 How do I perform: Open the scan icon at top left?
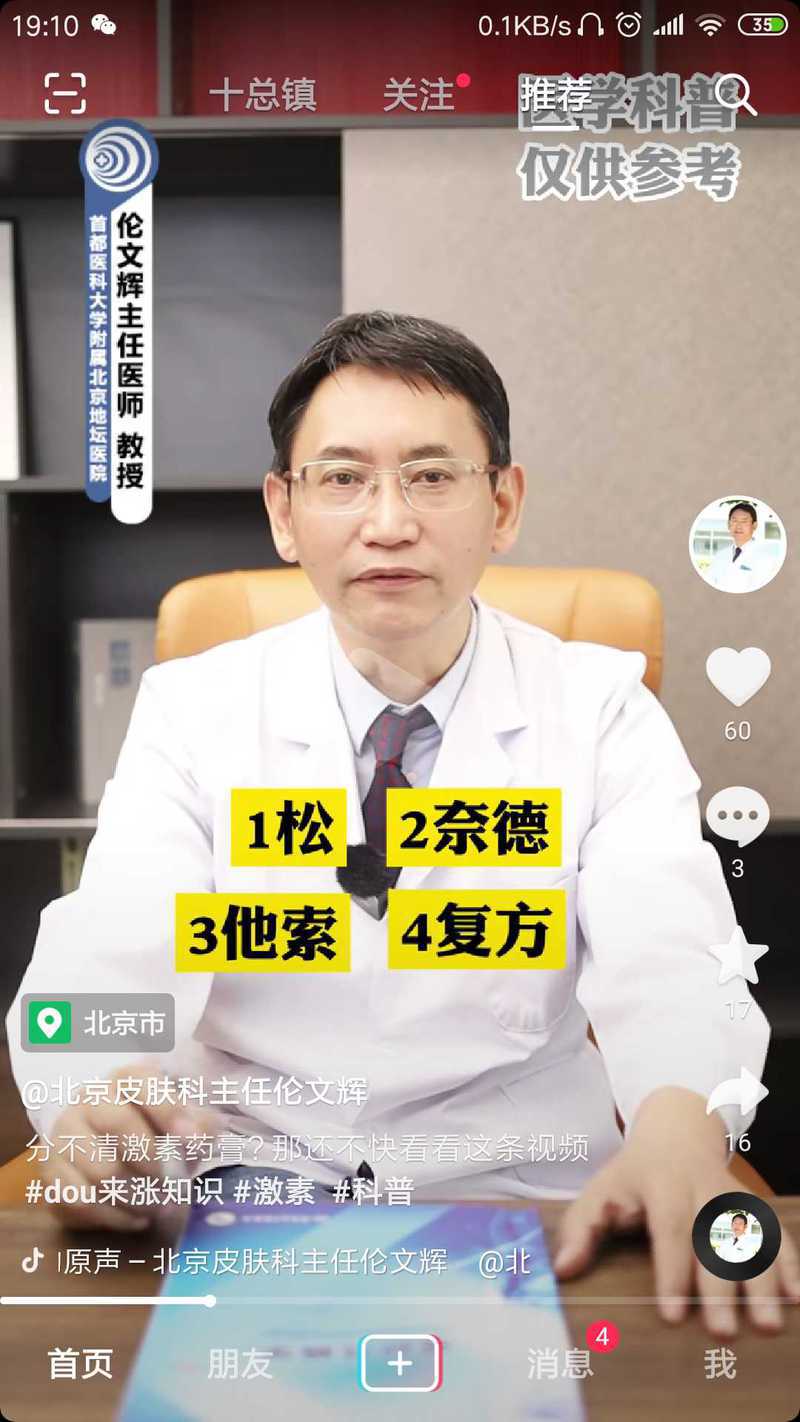pyautogui.click(x=65, y=94)
